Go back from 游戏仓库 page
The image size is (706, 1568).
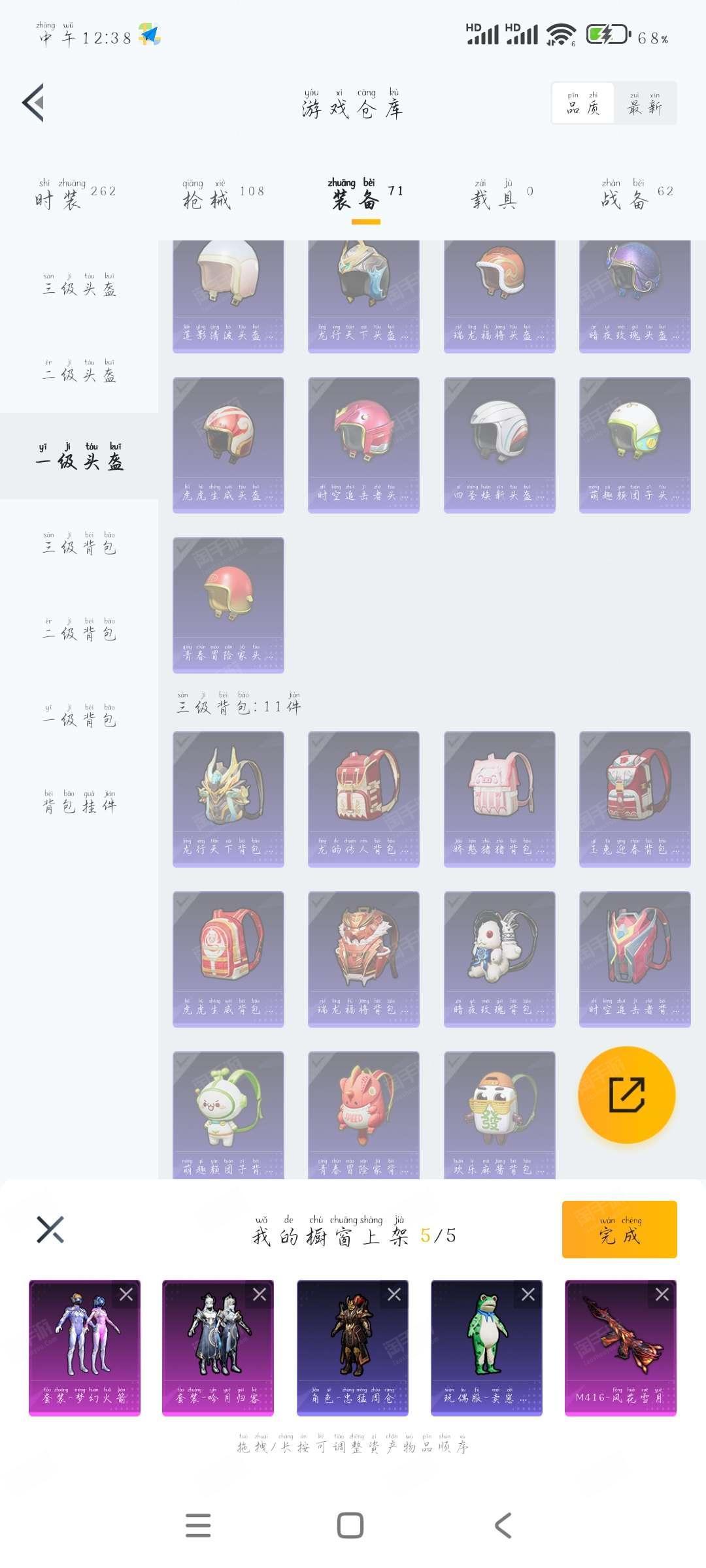coord(34,103)
